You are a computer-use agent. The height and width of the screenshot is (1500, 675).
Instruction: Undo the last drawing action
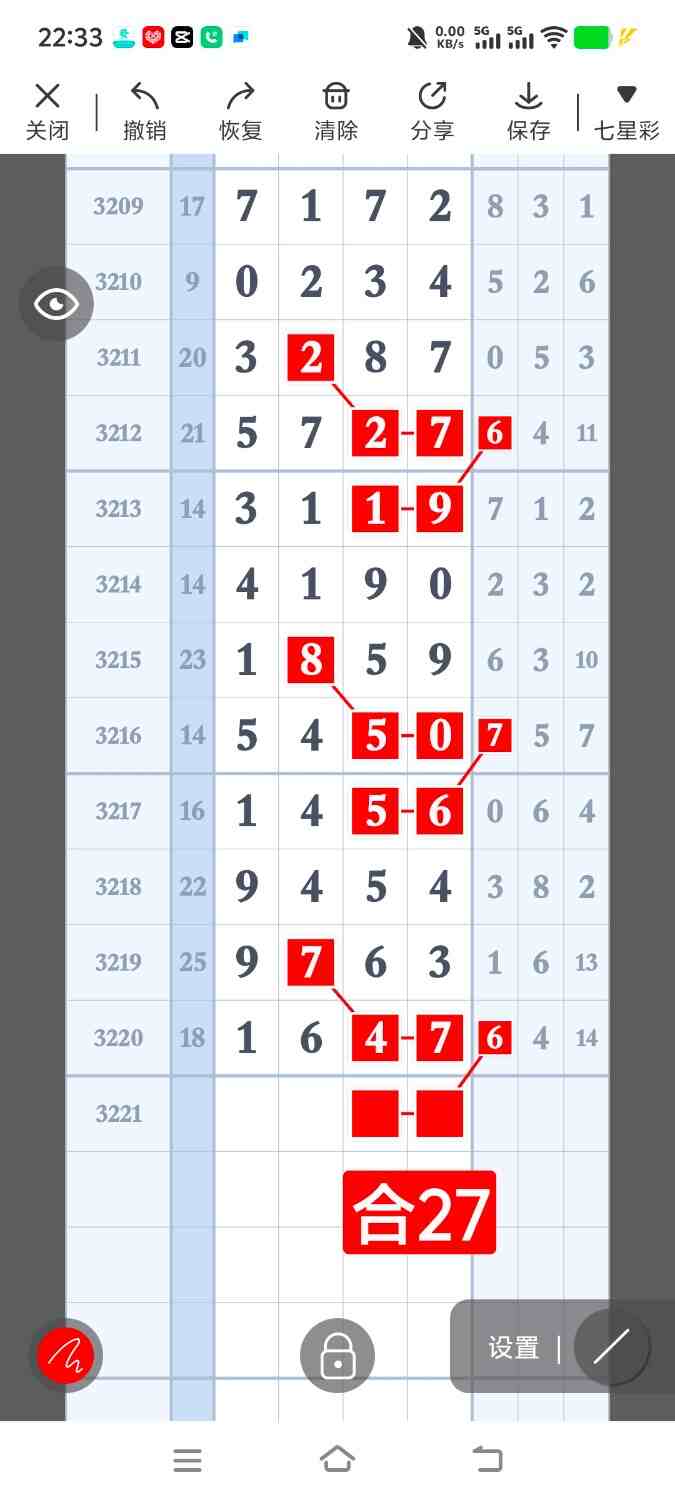[x=144, y=111]
